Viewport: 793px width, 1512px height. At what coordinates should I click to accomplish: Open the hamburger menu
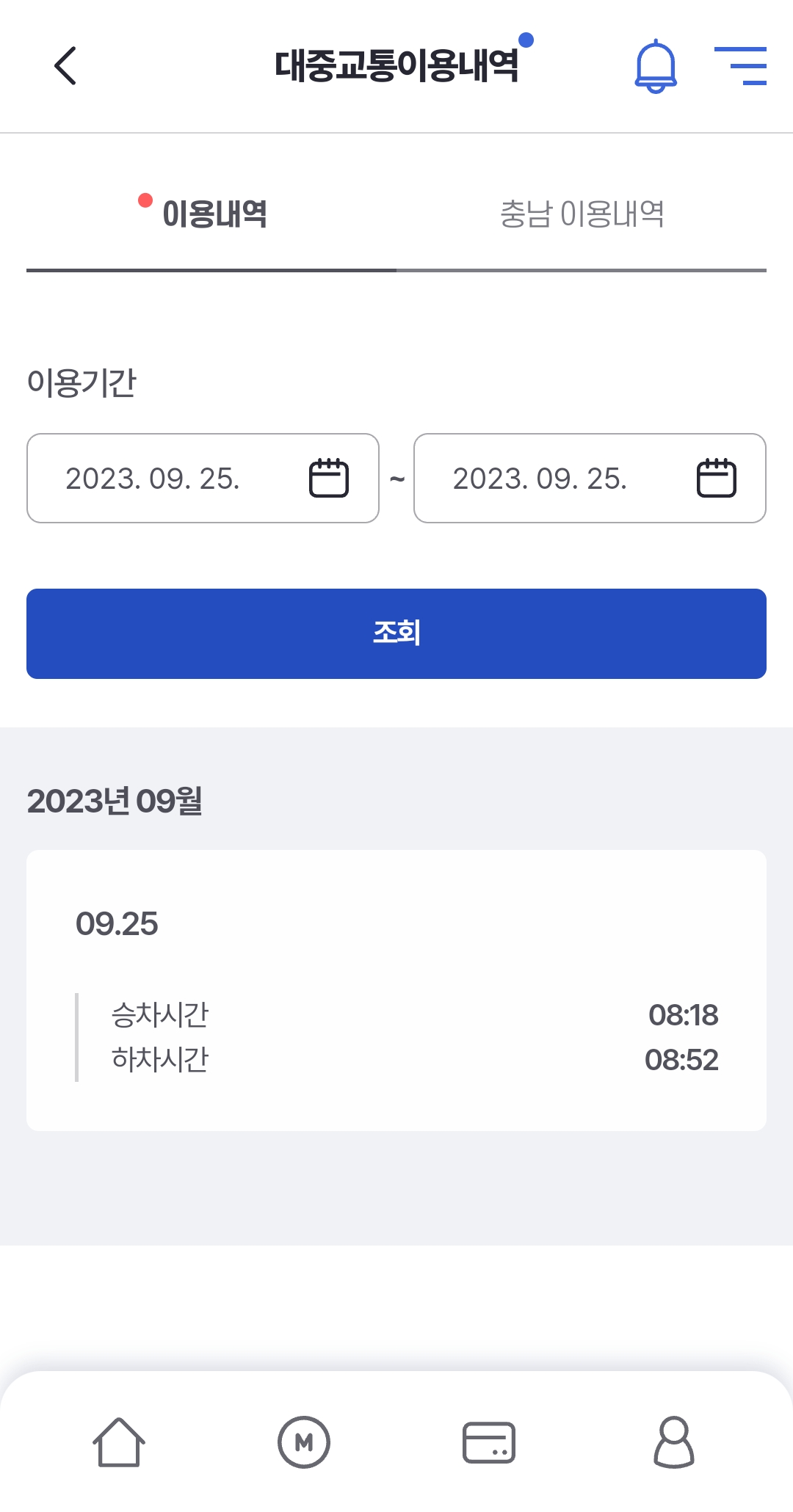[x=740, y=66]
